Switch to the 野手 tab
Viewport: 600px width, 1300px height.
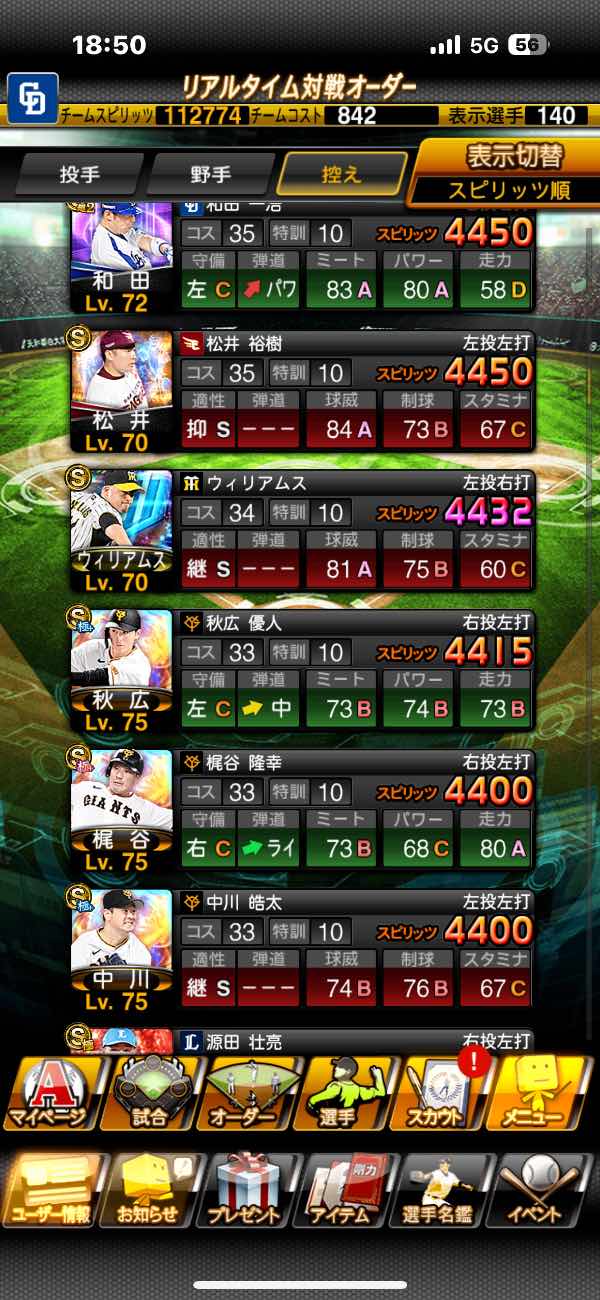(x=210, y=173)
